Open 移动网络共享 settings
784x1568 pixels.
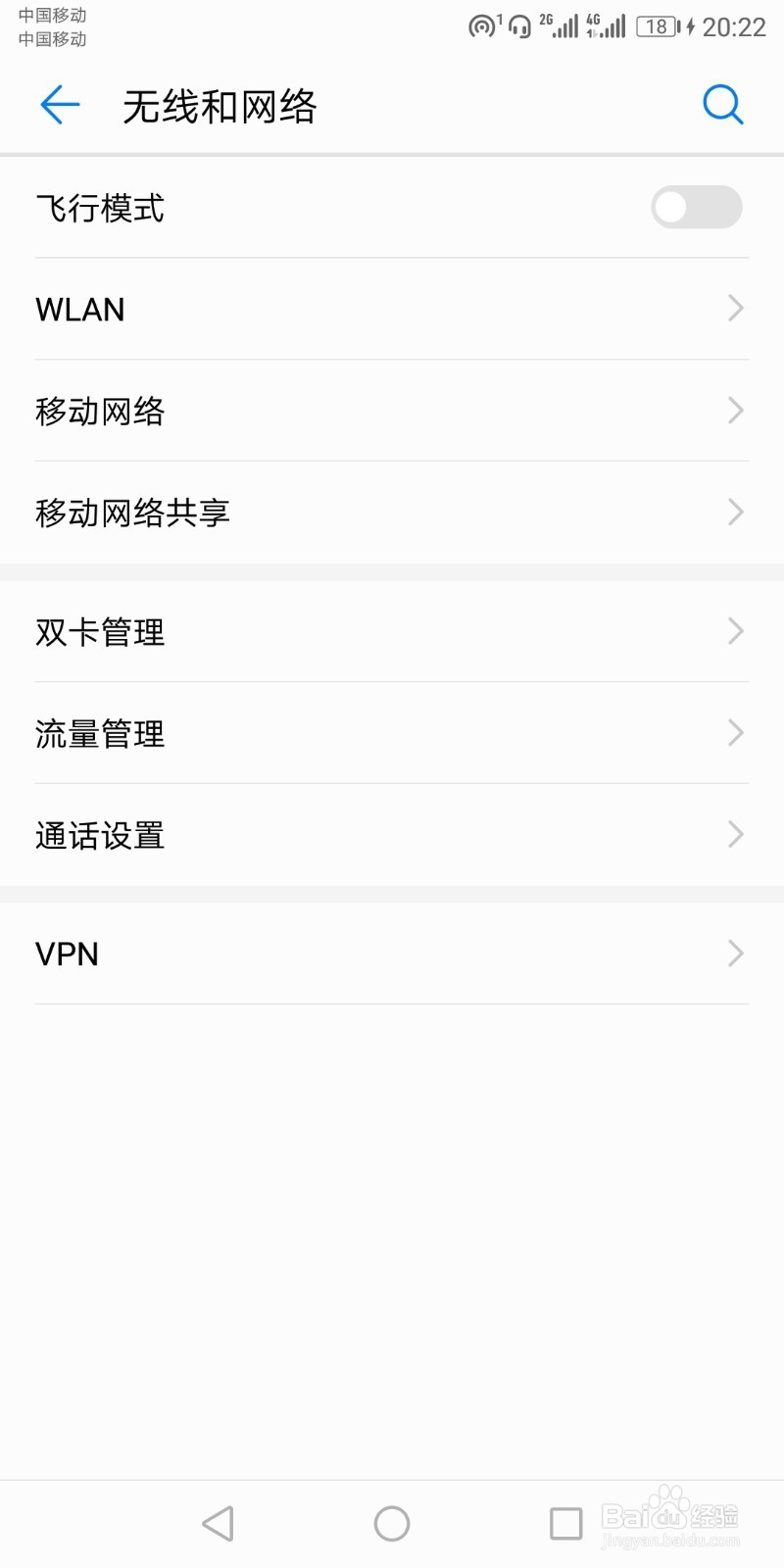(x=392, y=512)
